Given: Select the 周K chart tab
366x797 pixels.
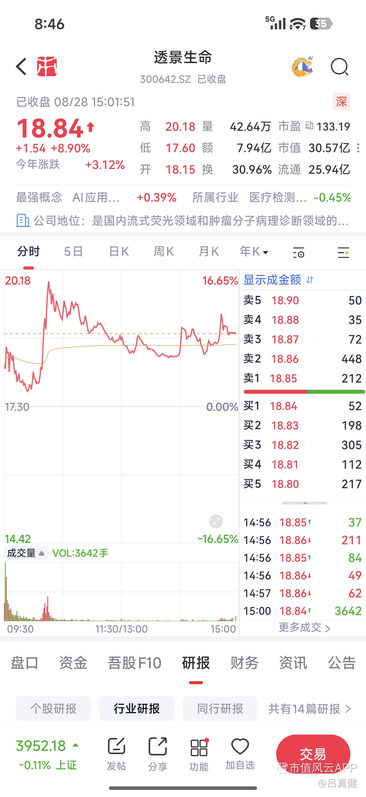Looking at the screenshot, I should click(x=164, y=252).
